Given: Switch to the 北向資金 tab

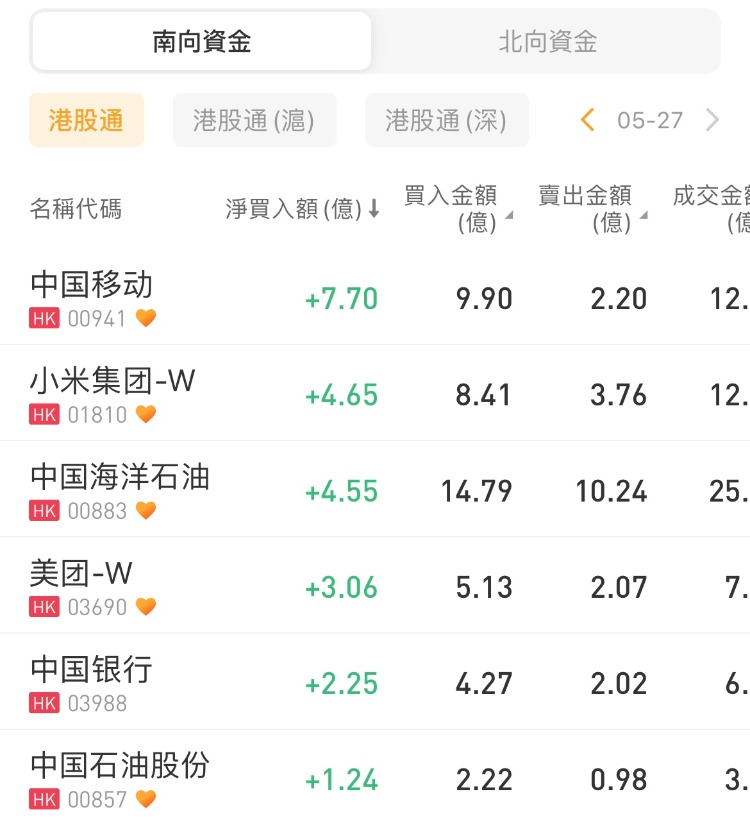Looking at the screenshot, I should click(547, 42).
